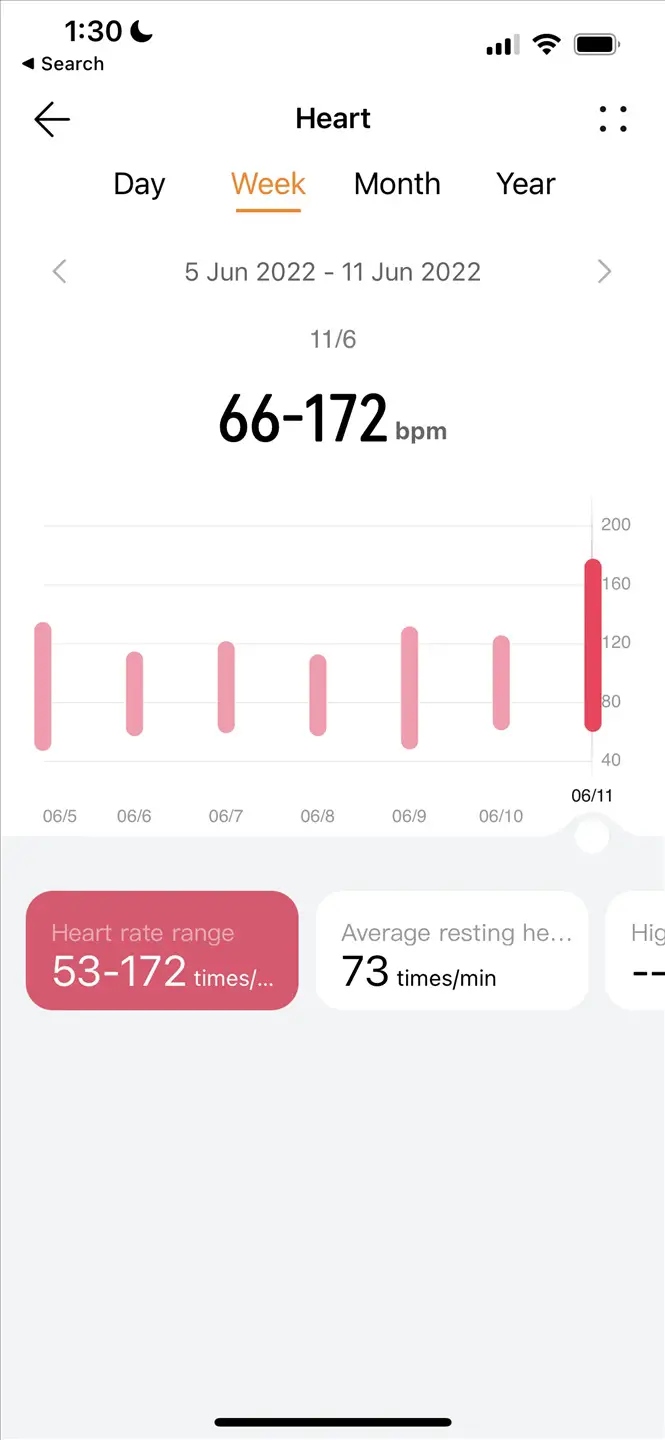Tap the 06/10 bar in the chart
The height and width of the screenshot is (1440, 665).
501,682
